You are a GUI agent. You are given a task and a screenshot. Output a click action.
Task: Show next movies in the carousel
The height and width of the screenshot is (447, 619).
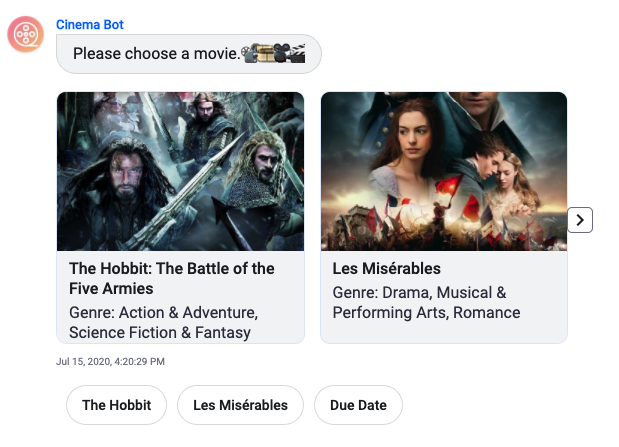[x=580, y=220]
